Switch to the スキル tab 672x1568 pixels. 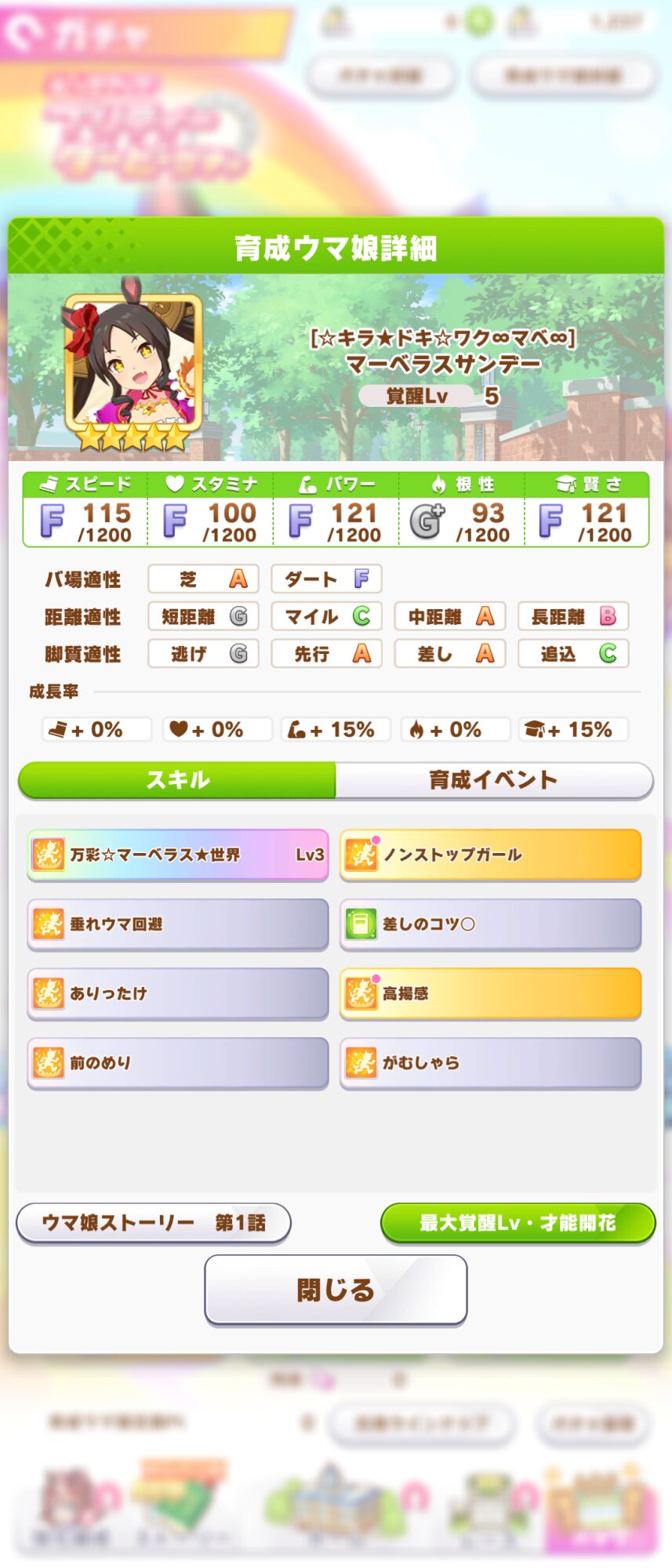pyautogui.click(x=177, y=779)
